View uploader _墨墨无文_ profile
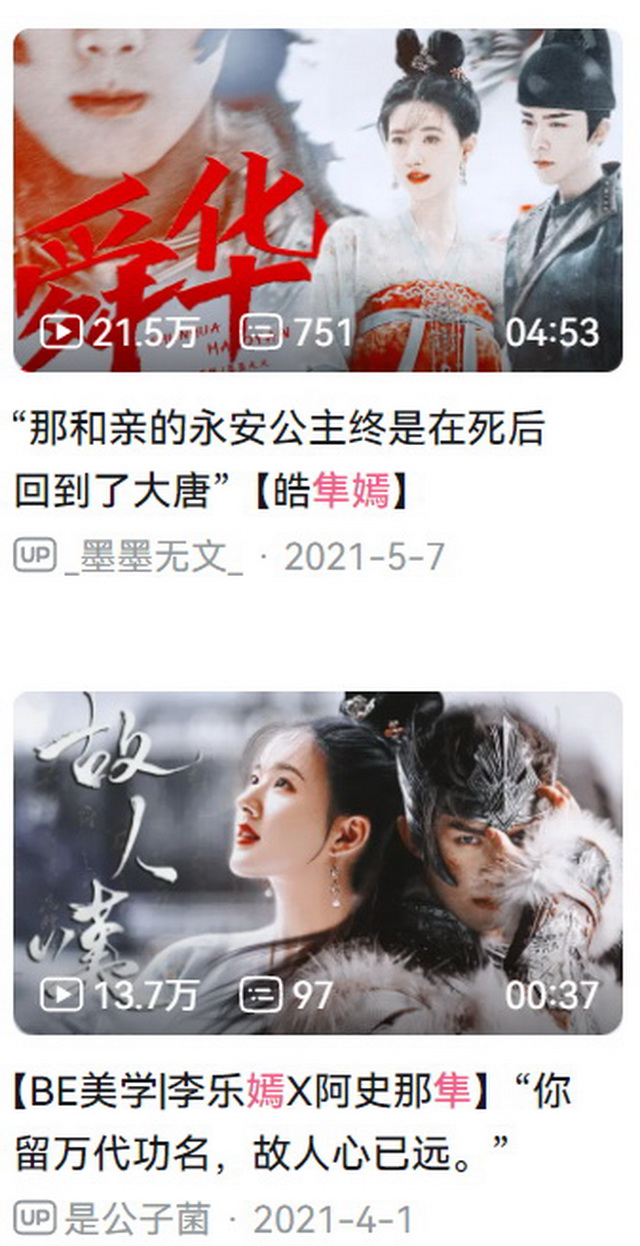Screen dimensions: 640x1246 pos(152,557)
